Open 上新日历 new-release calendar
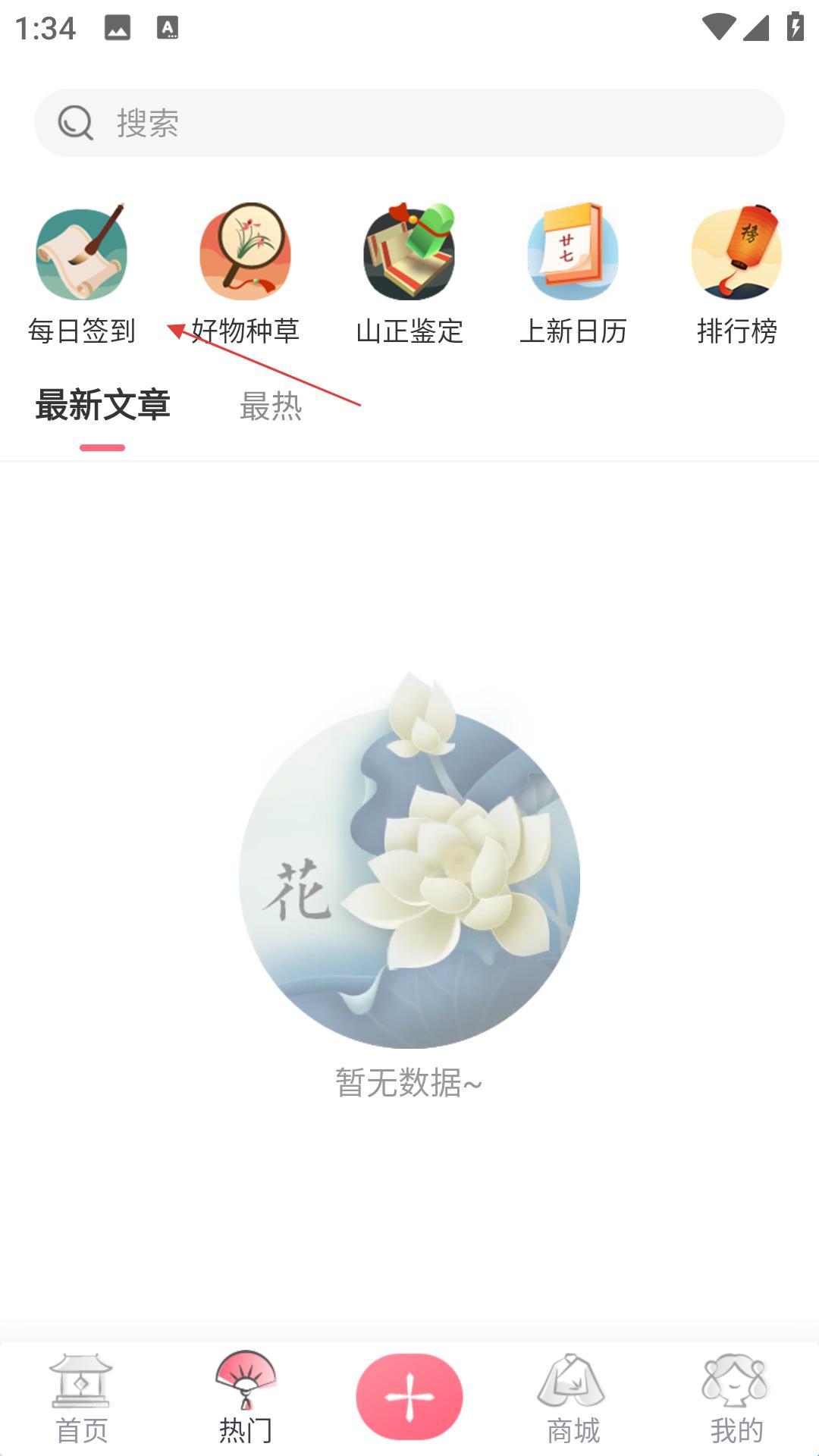 [573, 273]
